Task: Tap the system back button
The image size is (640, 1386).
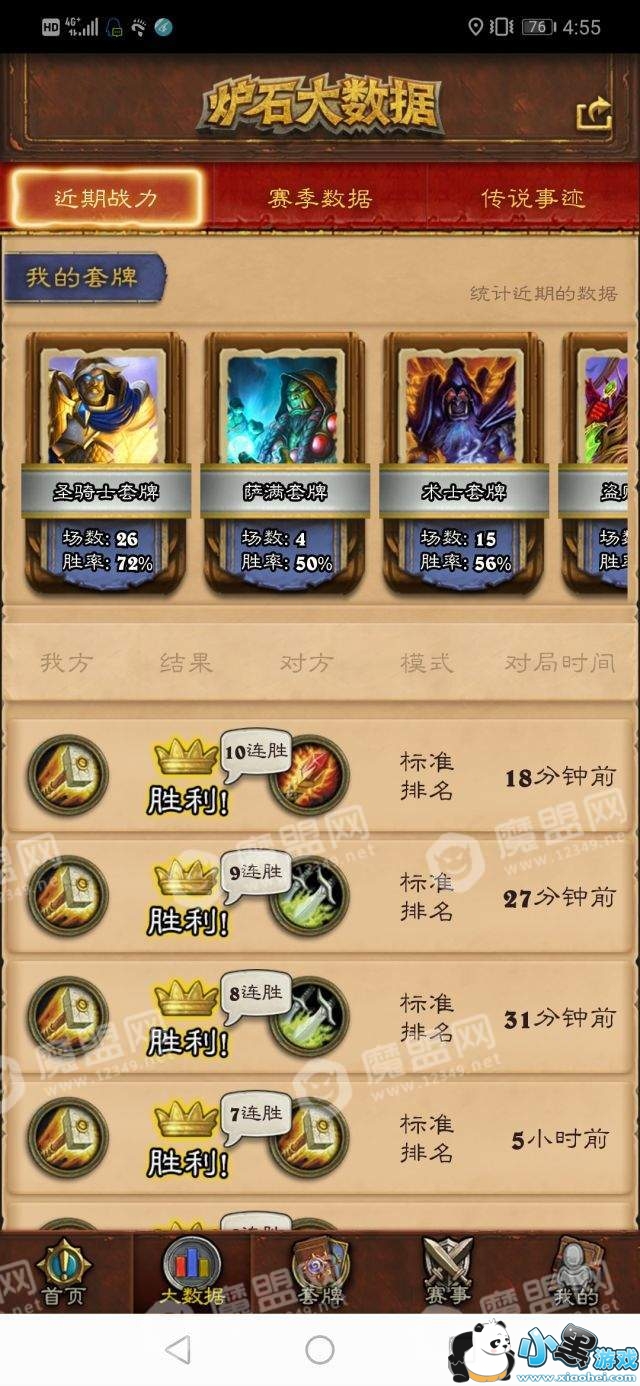Action: pyautogui.click(x=177, y=1350)
